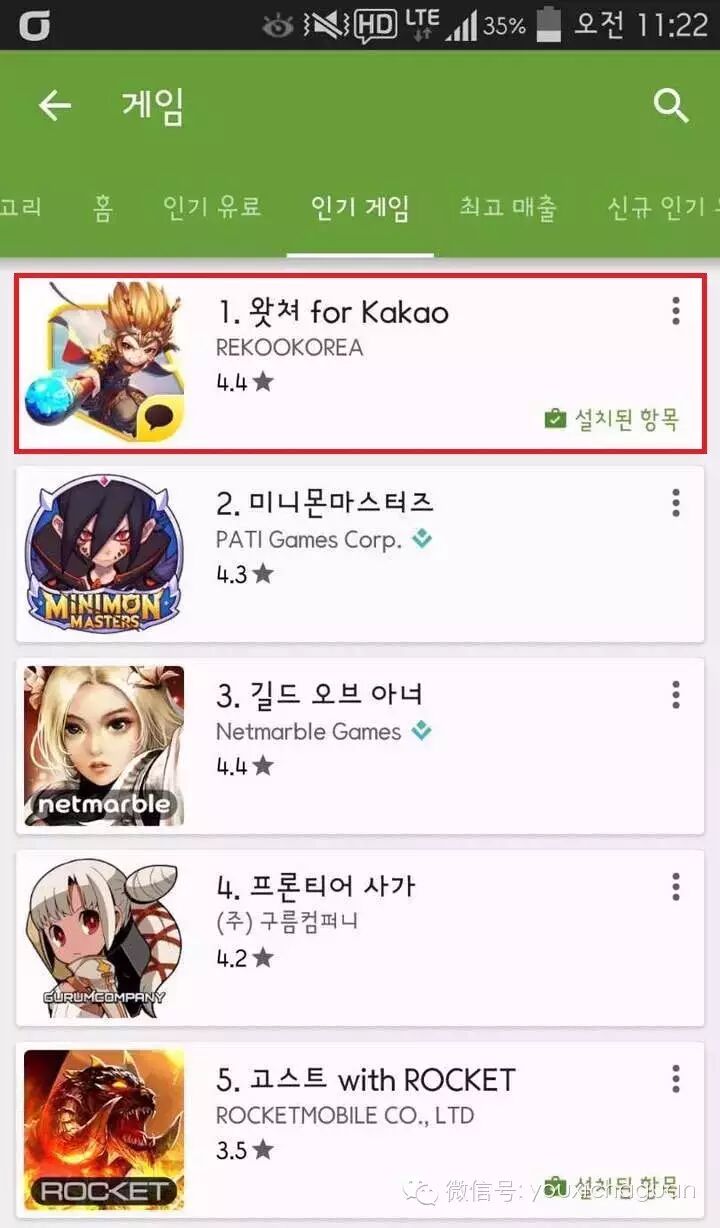Open the search icon in the app bar

coord(671,107)
